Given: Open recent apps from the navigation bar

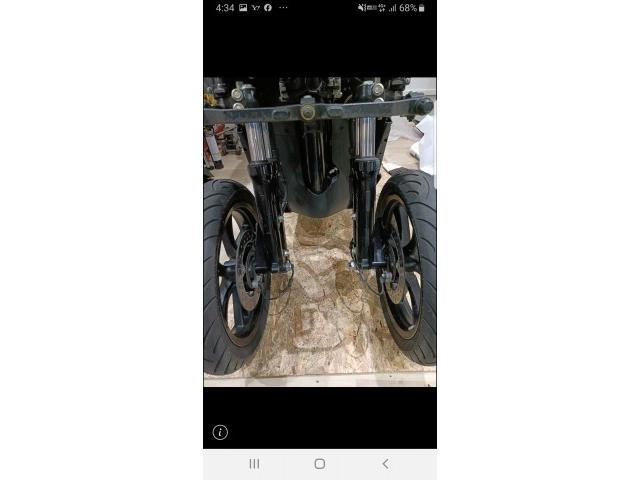Looking at the screenshot, I should (254, 464).
